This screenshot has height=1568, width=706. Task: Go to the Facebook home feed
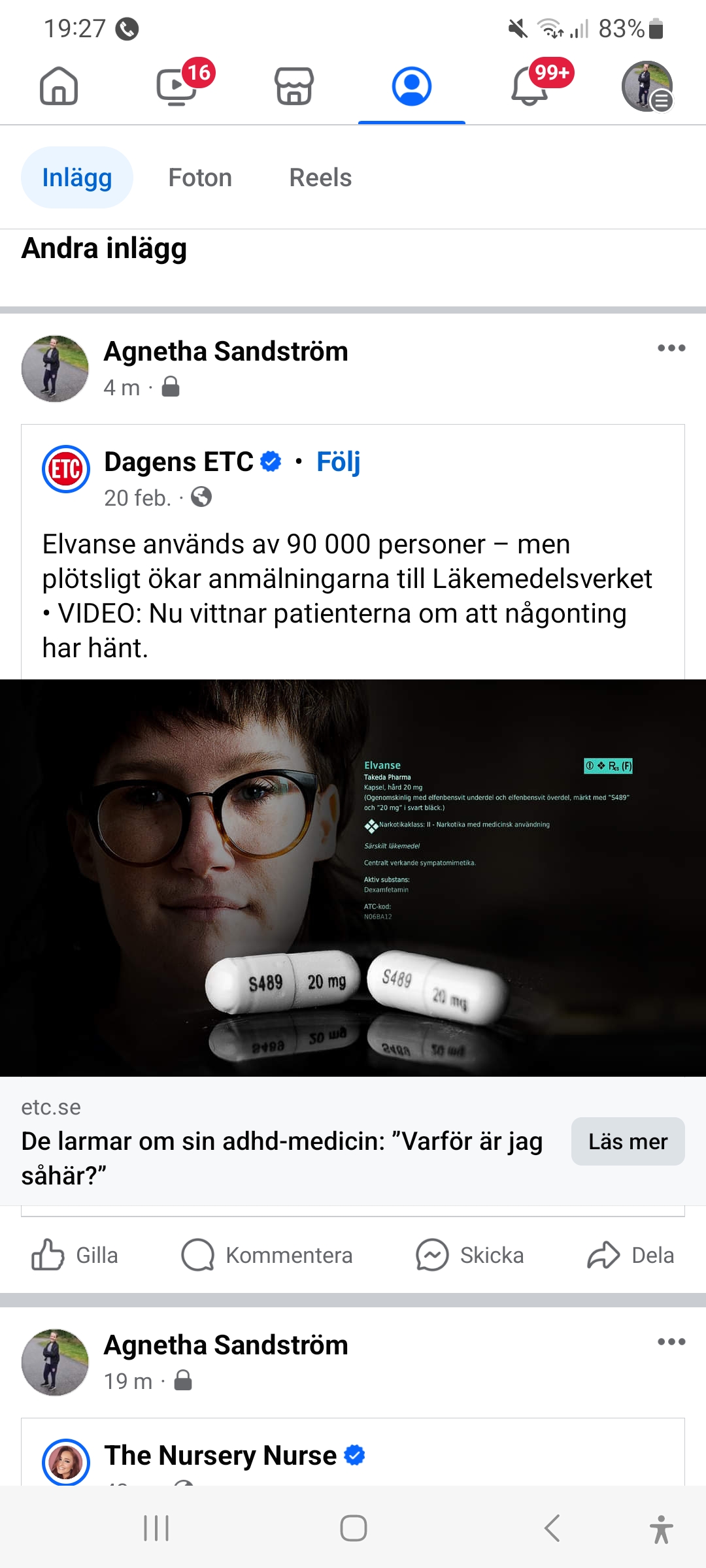[59, 86]
